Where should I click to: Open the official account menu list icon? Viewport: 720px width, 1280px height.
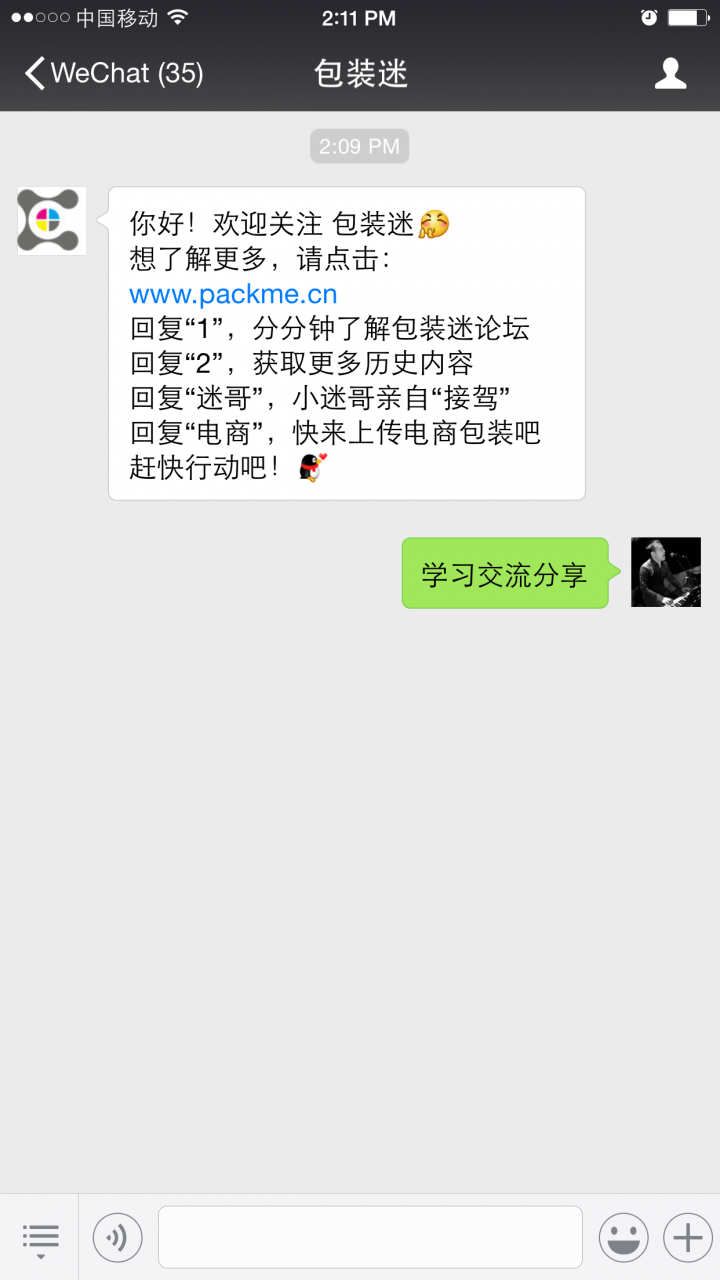pyautogui.click(x=40, y=1237)
